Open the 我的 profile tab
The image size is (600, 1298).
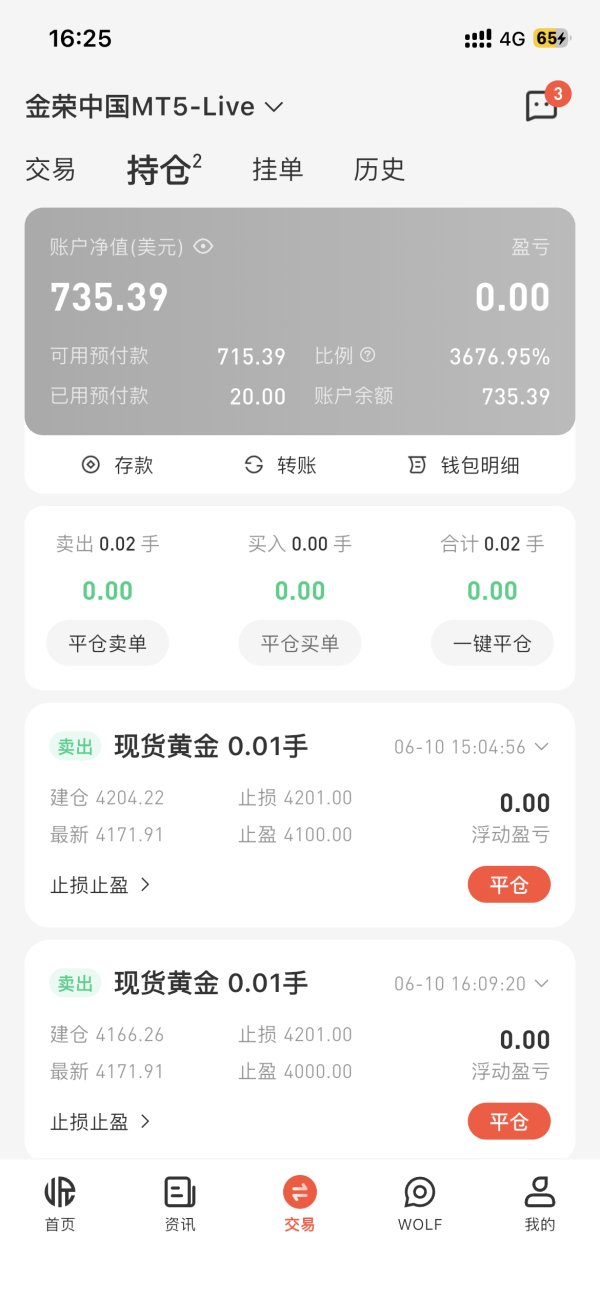540,1203
